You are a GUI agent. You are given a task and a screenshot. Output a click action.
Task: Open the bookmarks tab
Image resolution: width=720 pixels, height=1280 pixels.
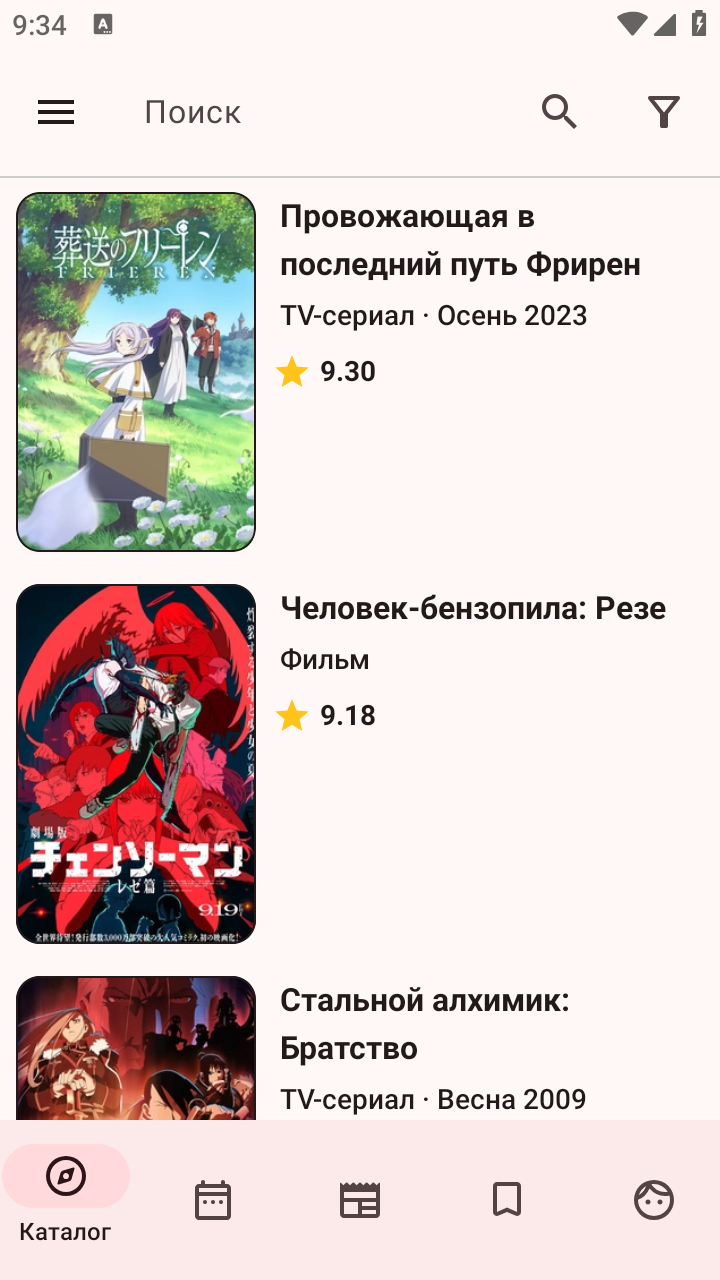click(x=507, y=1199)
